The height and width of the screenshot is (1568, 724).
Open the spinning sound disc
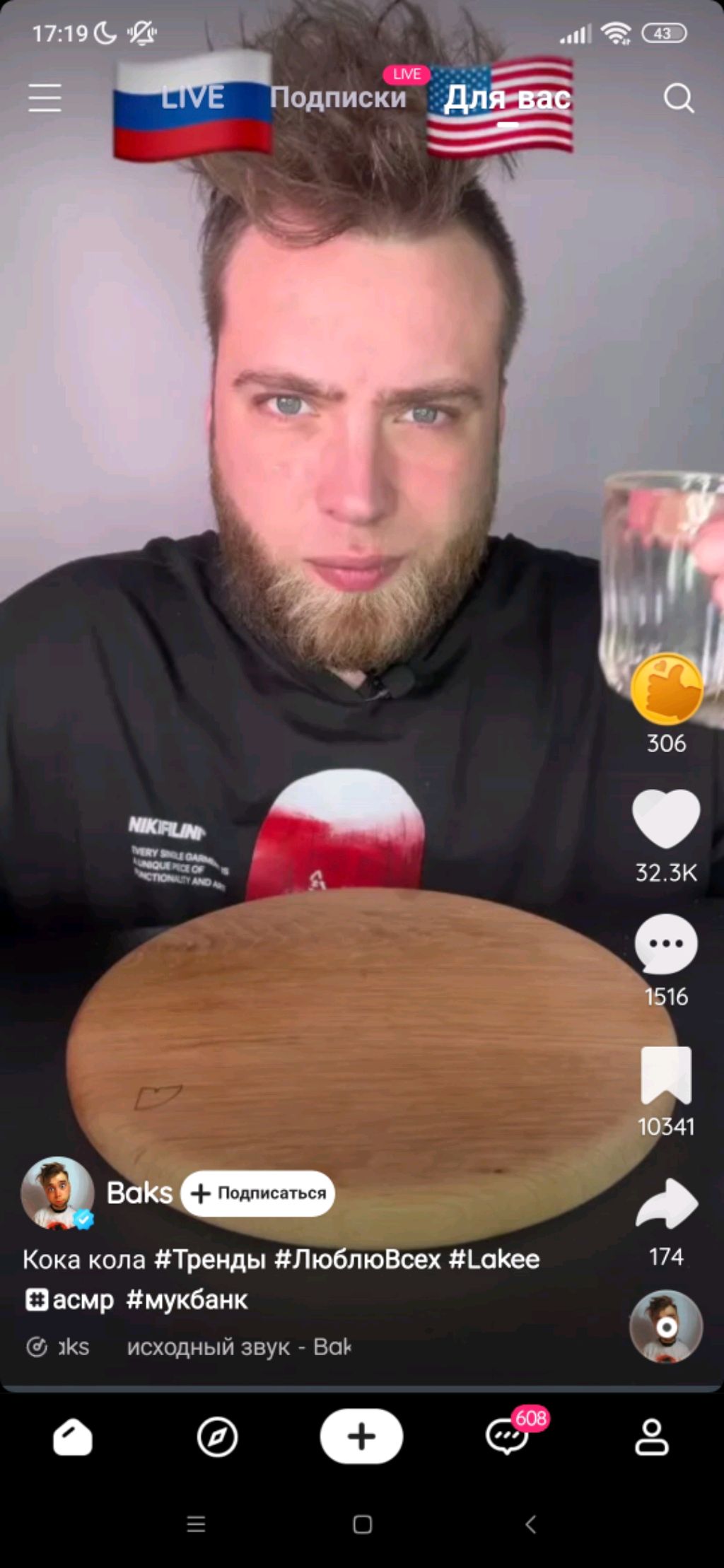pyautogui.click(x=666, y=1327)
